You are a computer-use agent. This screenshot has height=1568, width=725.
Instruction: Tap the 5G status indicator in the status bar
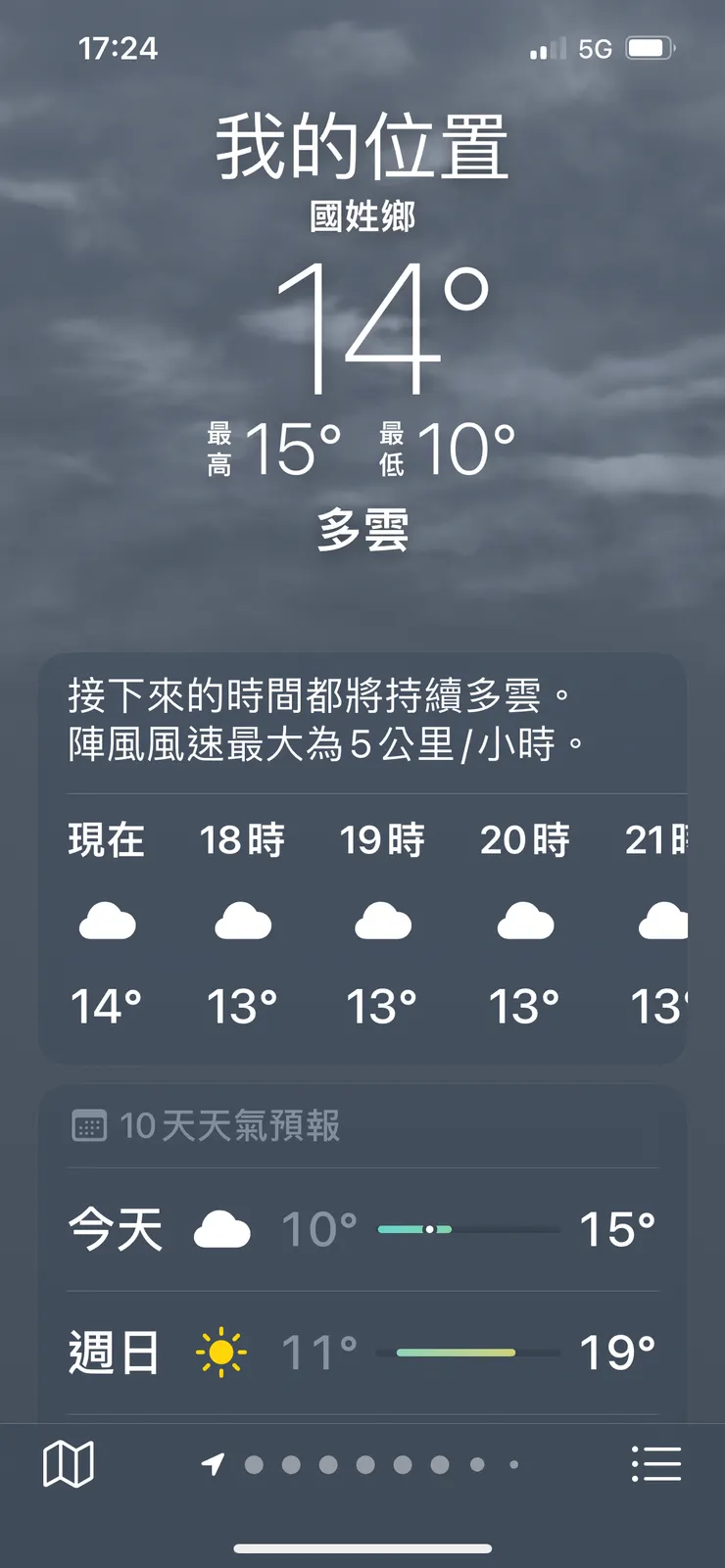point(592,48)
